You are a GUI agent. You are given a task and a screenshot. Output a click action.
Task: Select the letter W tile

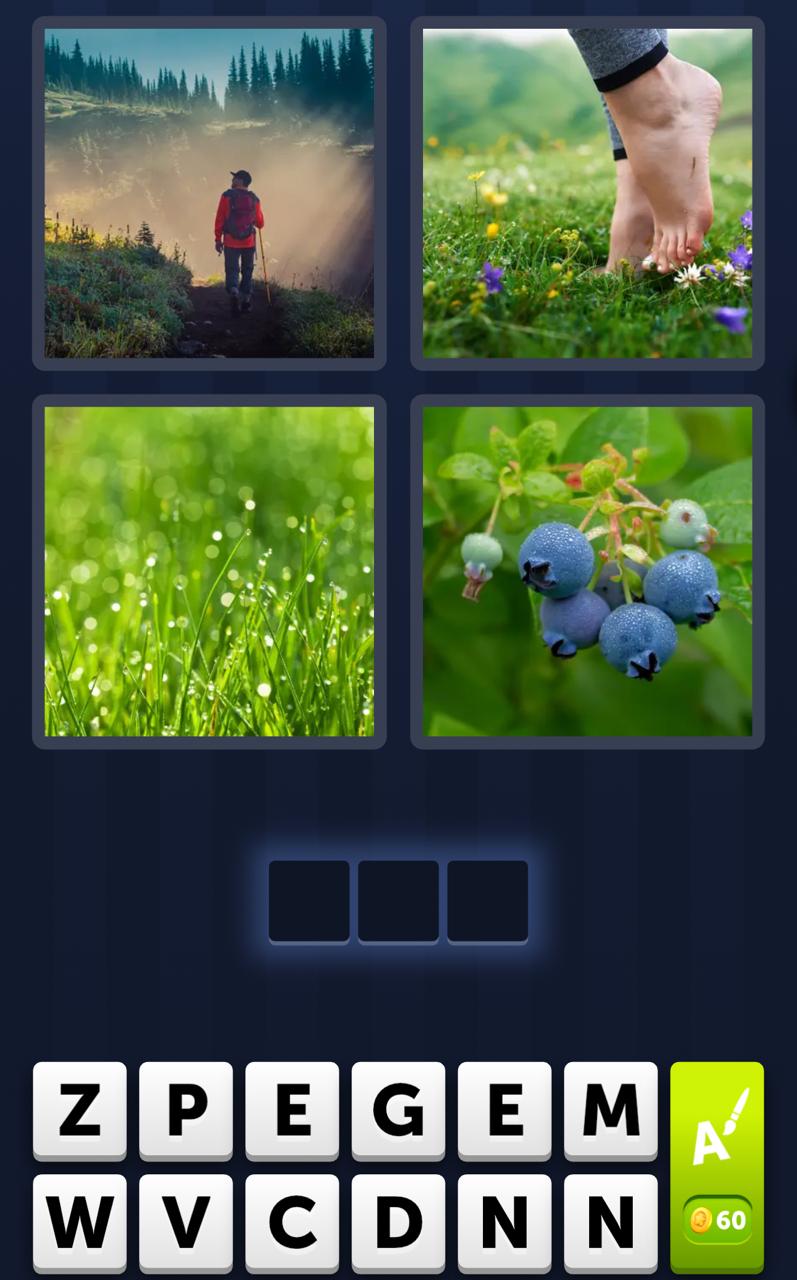(x=80, y=1224)
